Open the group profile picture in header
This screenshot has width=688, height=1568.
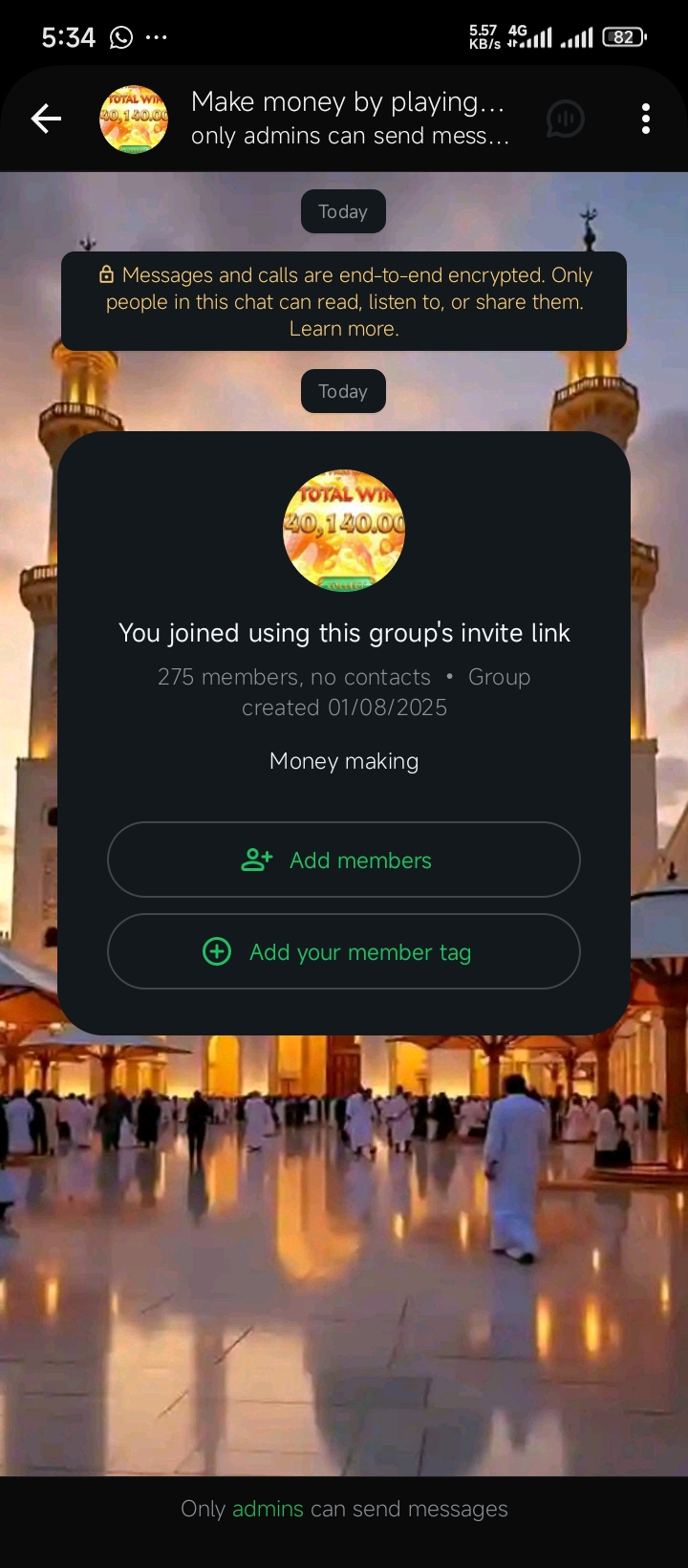click(134, 119)
